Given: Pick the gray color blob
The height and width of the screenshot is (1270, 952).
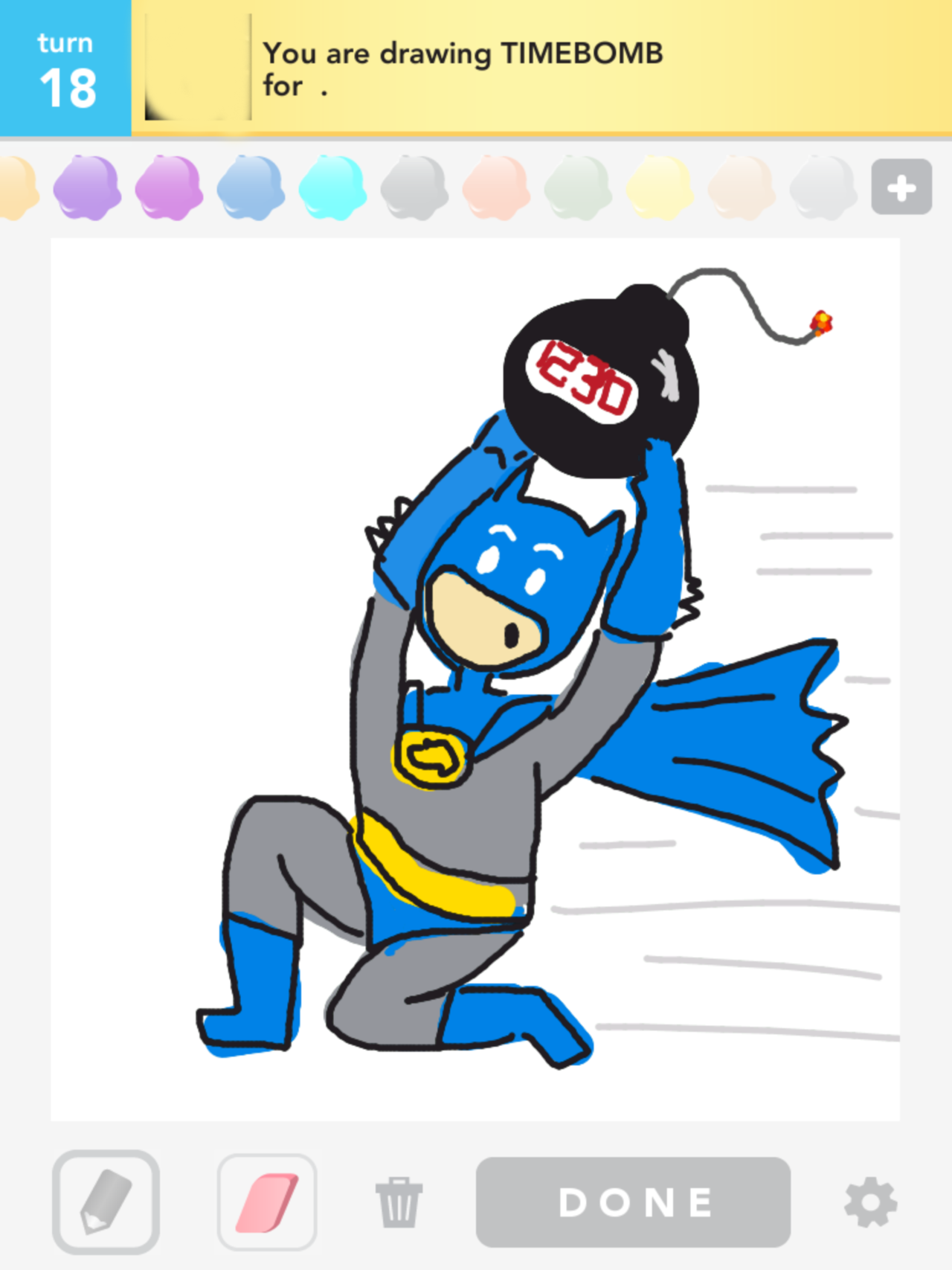Looking at the screenshot, I should point(414,187).
